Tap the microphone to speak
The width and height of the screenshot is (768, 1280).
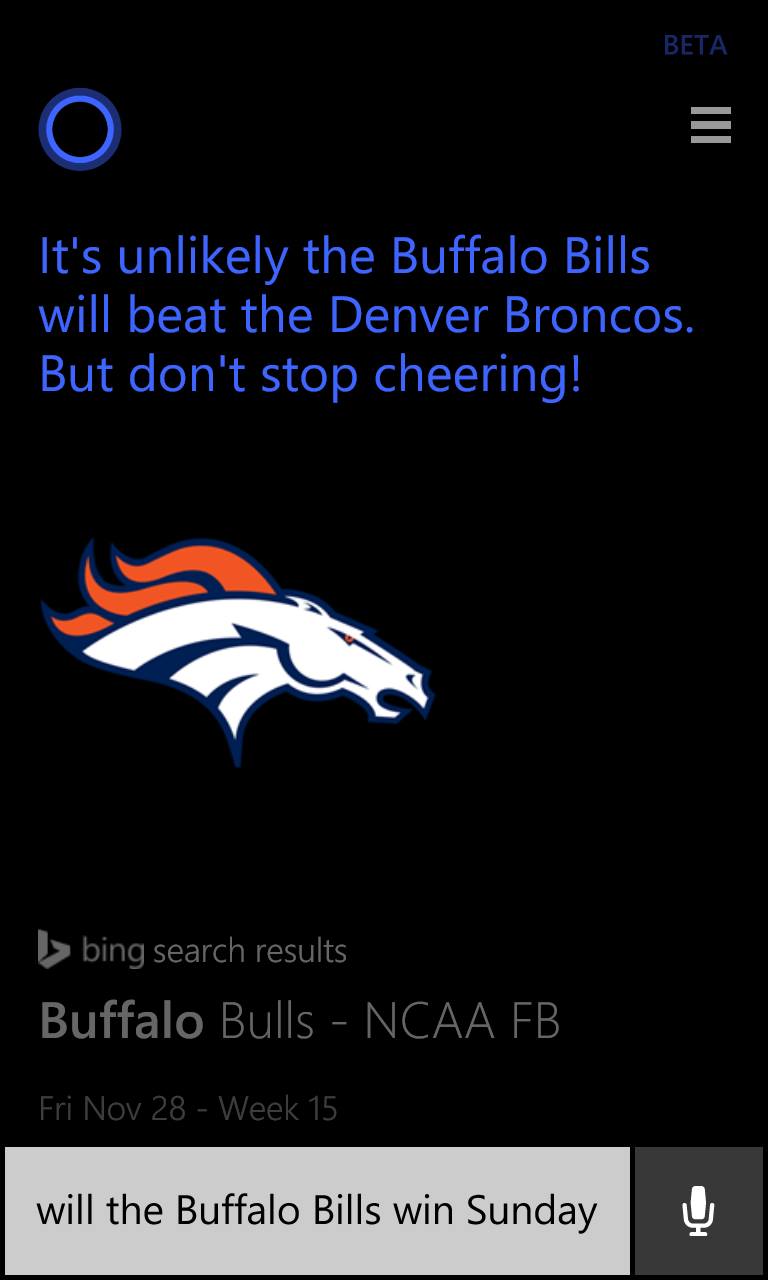tap(698, 1211)
